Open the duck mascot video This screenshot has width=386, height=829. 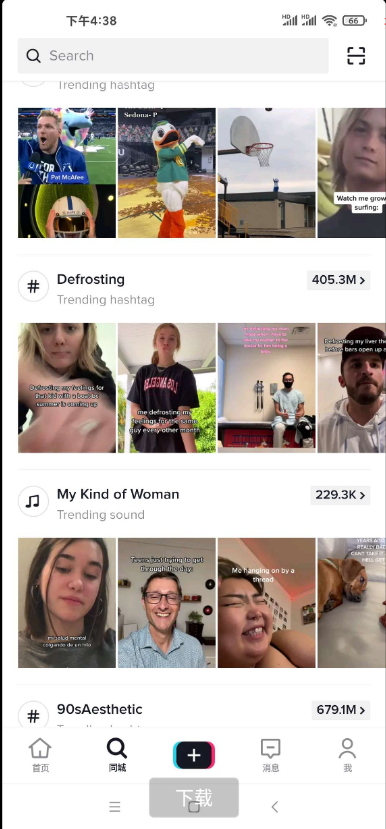[167, 173]
